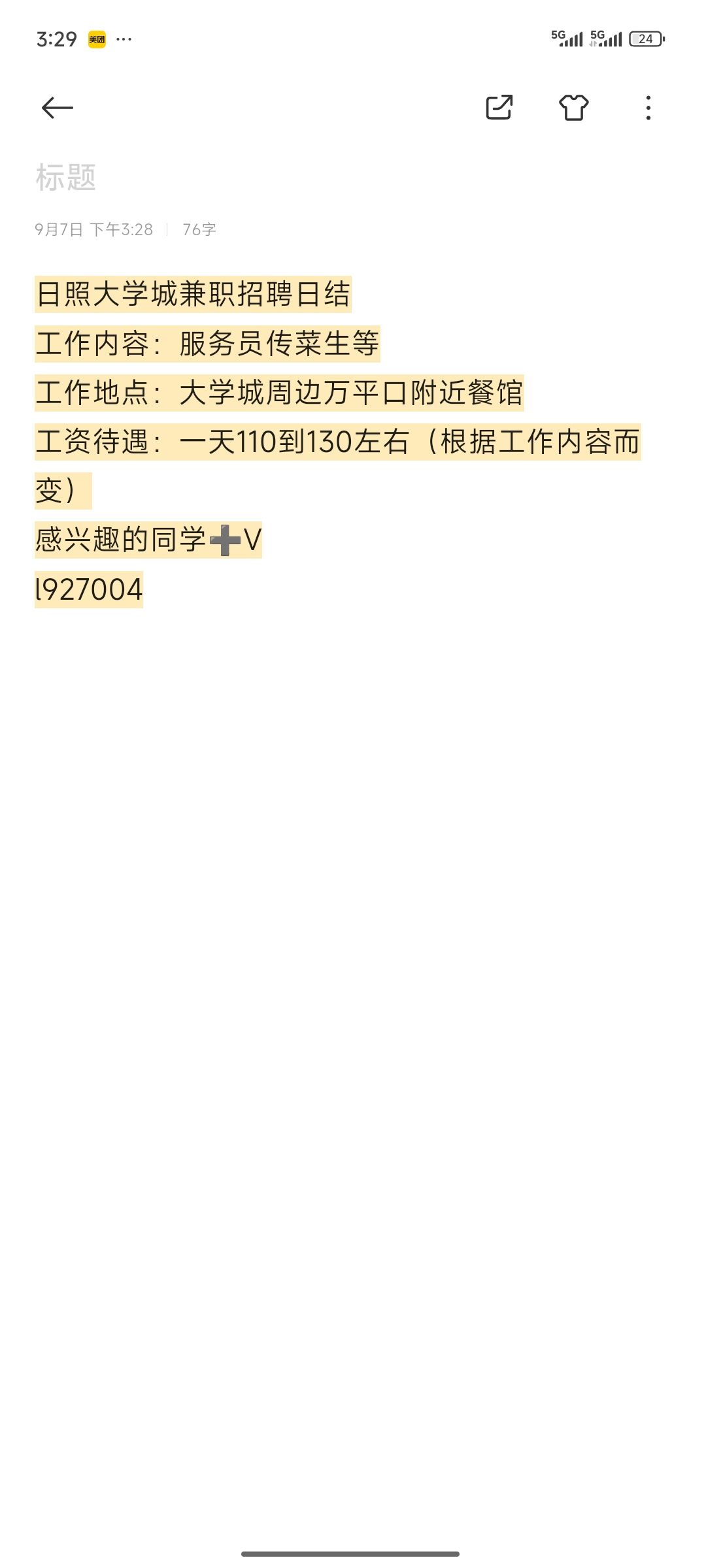Go back using the arrow icon
The image size is (706, 1568).
click(x=58, y=108)
